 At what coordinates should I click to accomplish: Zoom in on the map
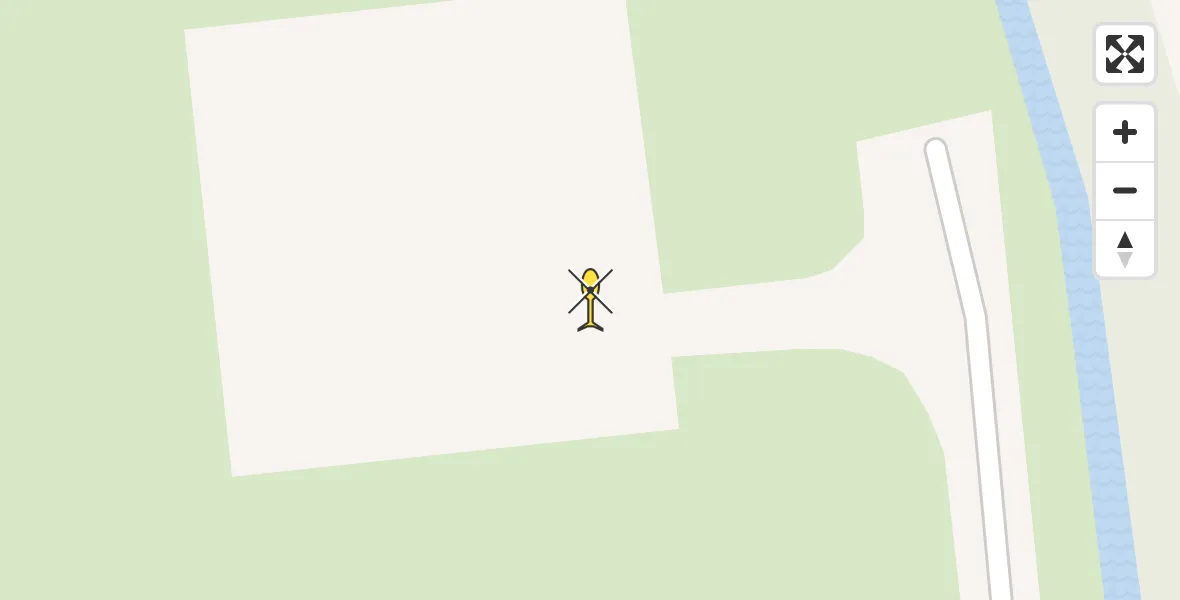pyautogui.click(x=1124, y=132)
